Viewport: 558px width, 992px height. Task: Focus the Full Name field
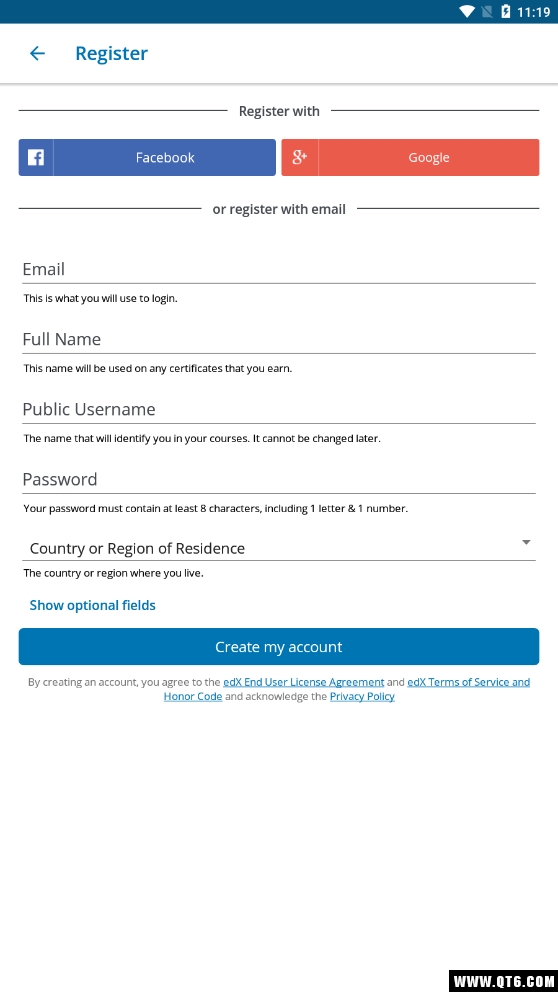click(278, 340)
